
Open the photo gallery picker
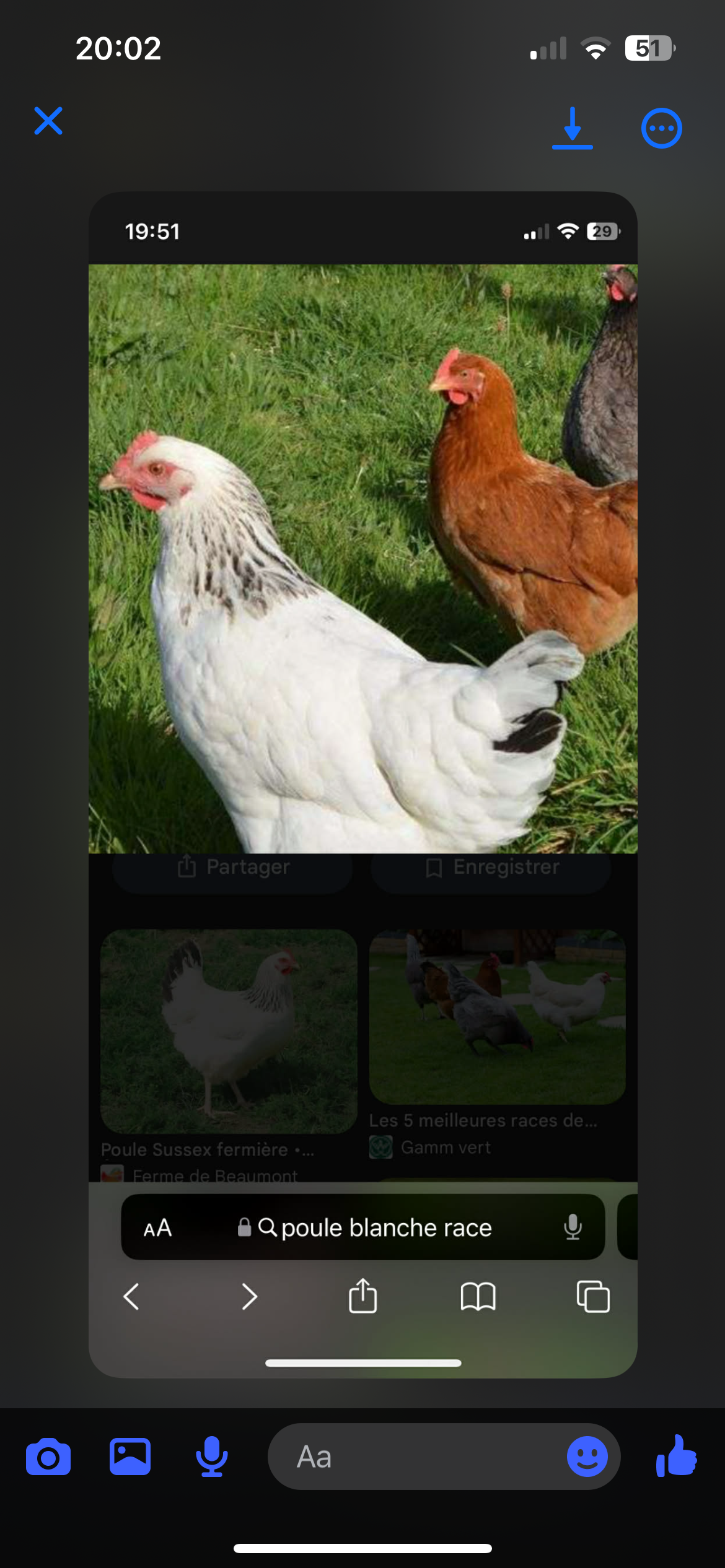[x=130, y=1457]
